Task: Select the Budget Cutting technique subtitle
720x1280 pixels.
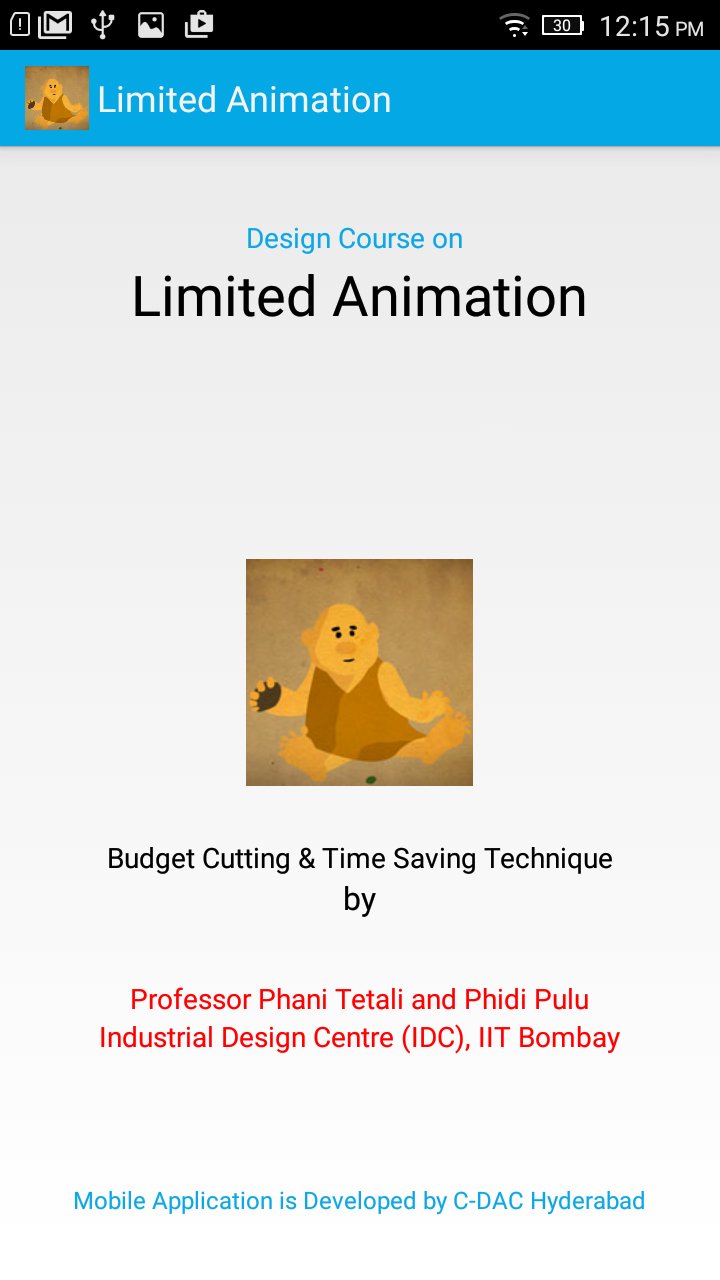Action: coord(360,858)
